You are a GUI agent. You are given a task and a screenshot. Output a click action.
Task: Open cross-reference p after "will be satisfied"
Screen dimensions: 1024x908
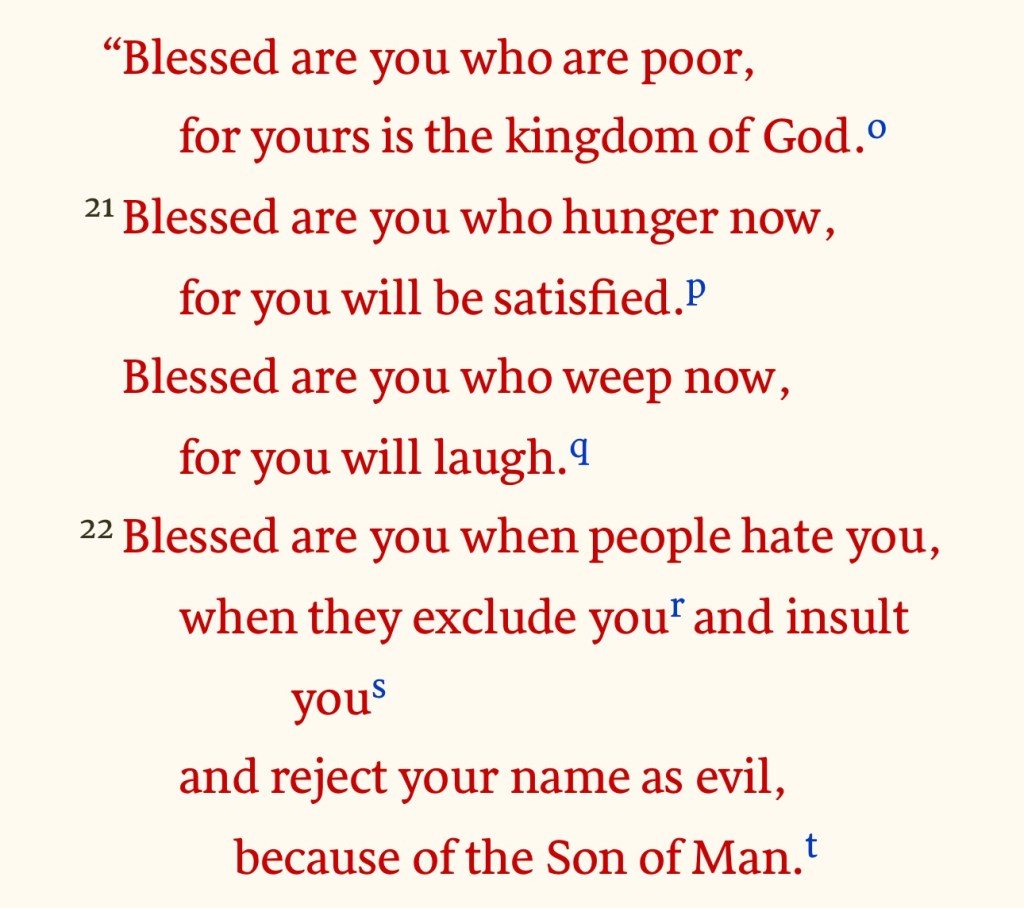pos(696,290)
